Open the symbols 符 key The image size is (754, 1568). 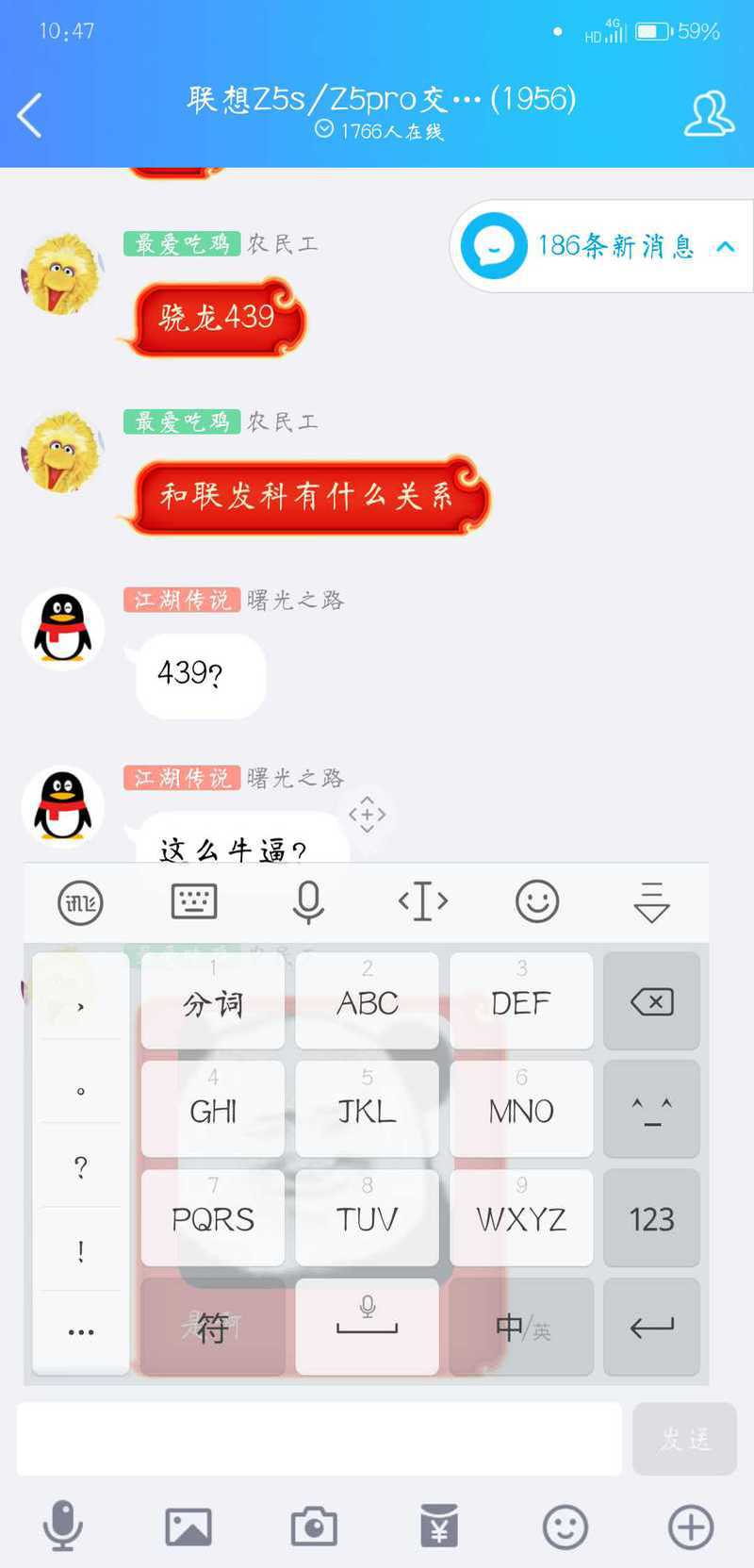click(x=213, y=1327)
